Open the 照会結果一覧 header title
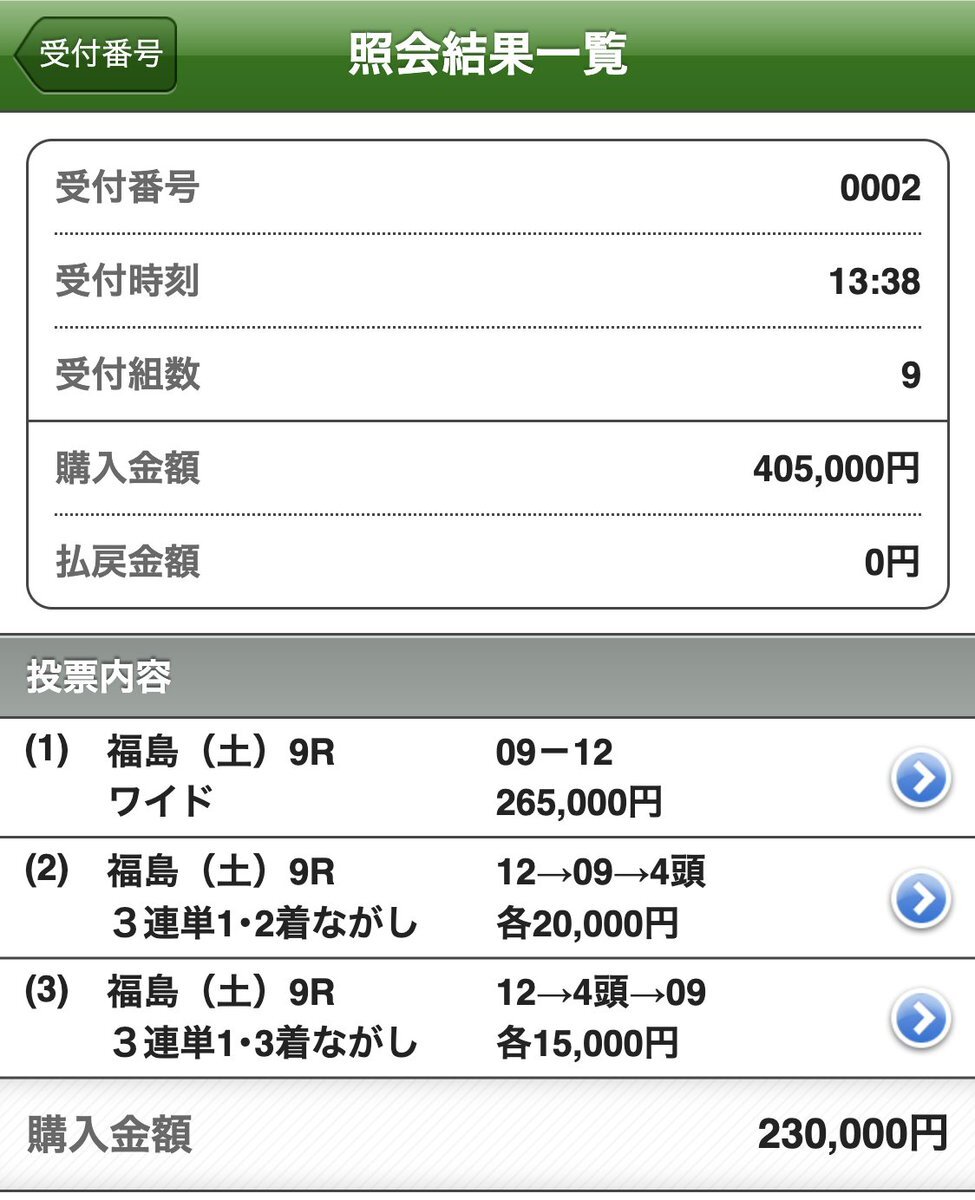 coord(487,55)
